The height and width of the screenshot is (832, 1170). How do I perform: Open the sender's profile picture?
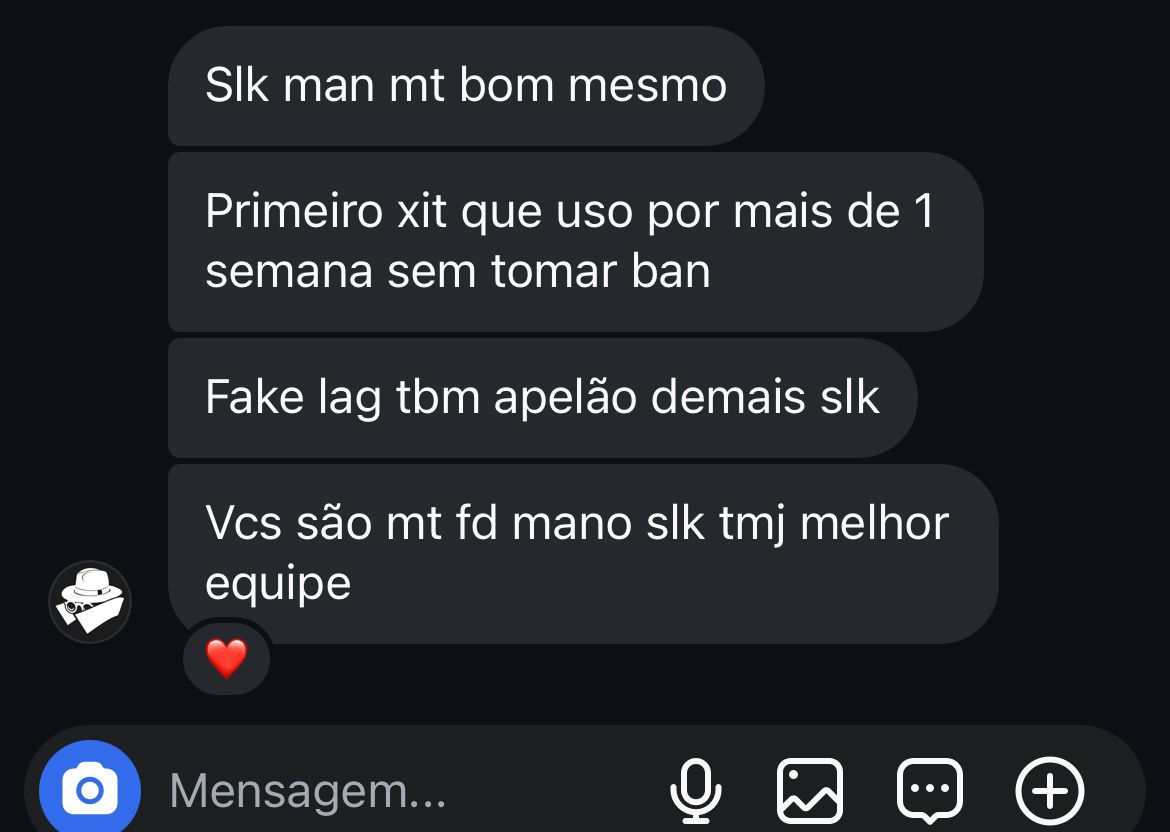(90, 602)
